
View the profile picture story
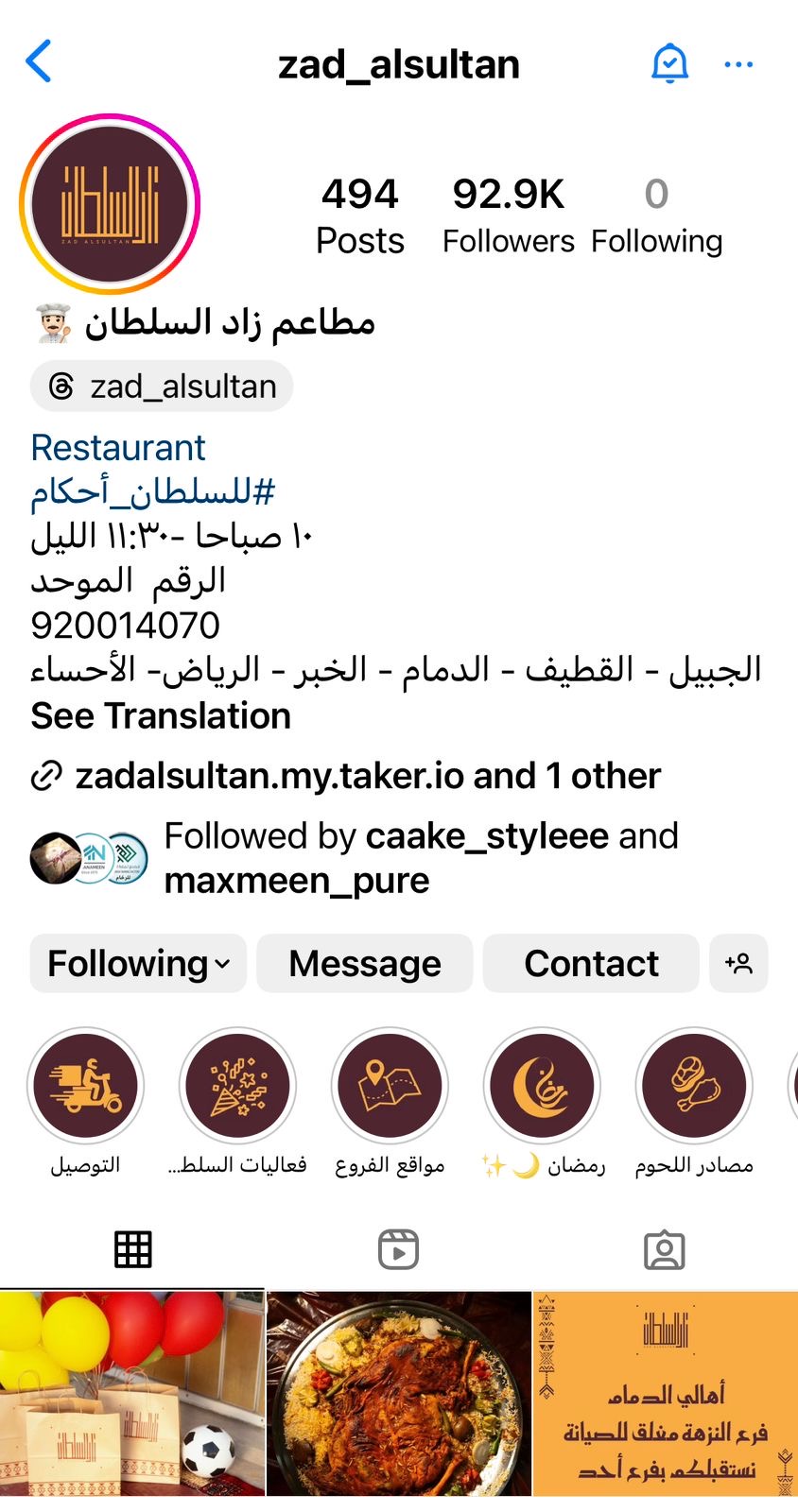pos(110,204)
